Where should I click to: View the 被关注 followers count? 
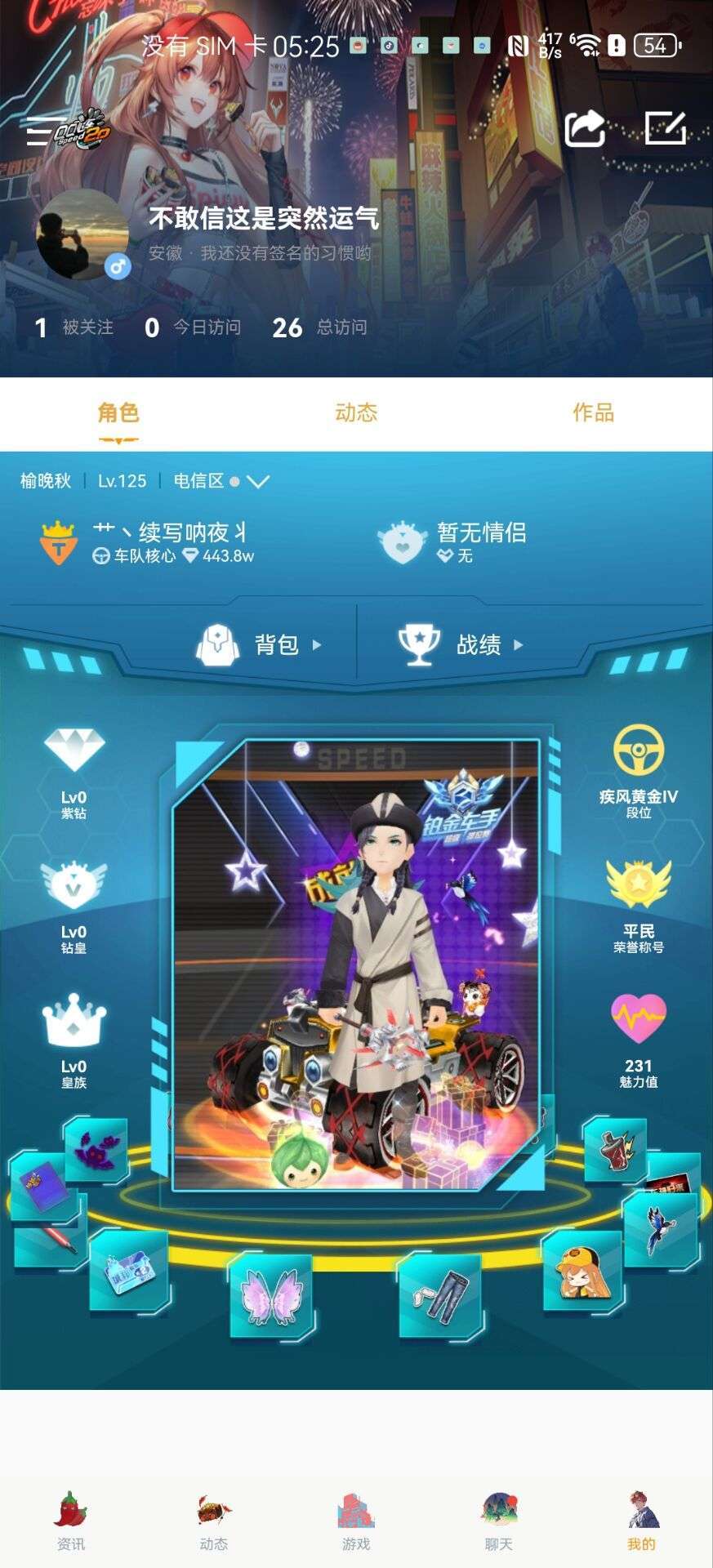click(x=74, y=327)
